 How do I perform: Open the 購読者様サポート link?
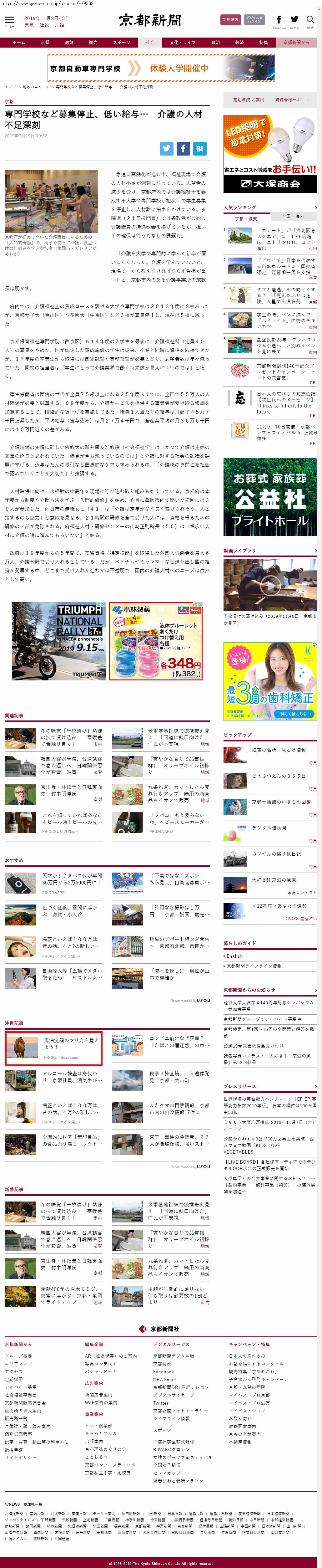click(x=292, y=100)
